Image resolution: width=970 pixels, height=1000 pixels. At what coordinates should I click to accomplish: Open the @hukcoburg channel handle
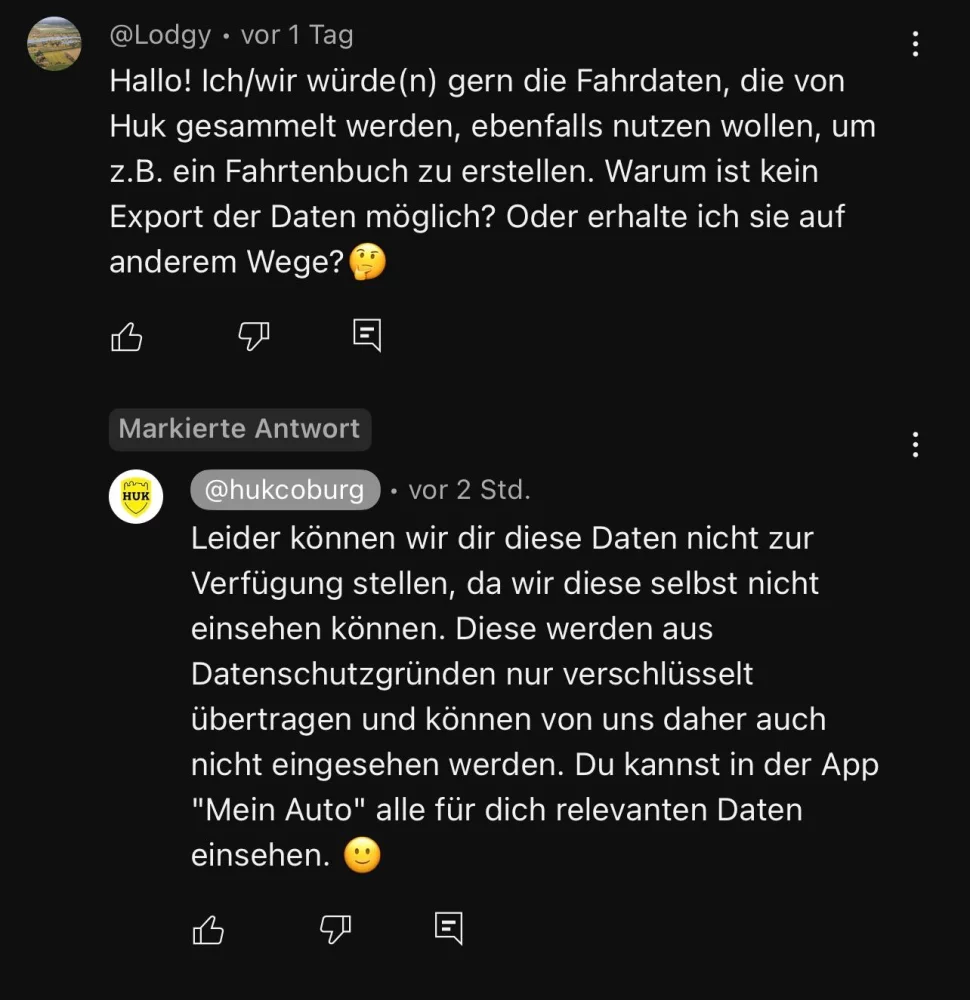285,490
